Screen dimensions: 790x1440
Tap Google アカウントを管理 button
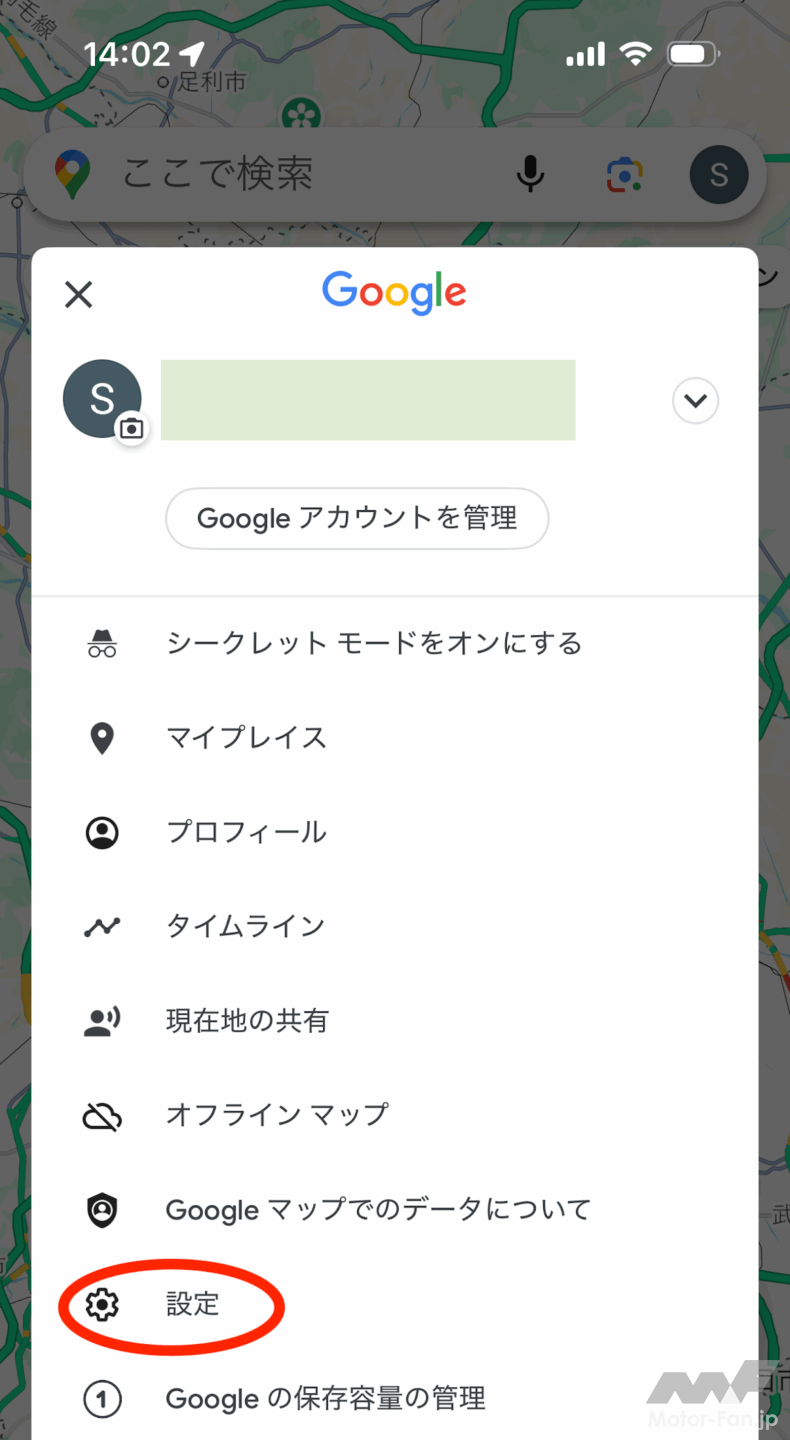(357, 518)
